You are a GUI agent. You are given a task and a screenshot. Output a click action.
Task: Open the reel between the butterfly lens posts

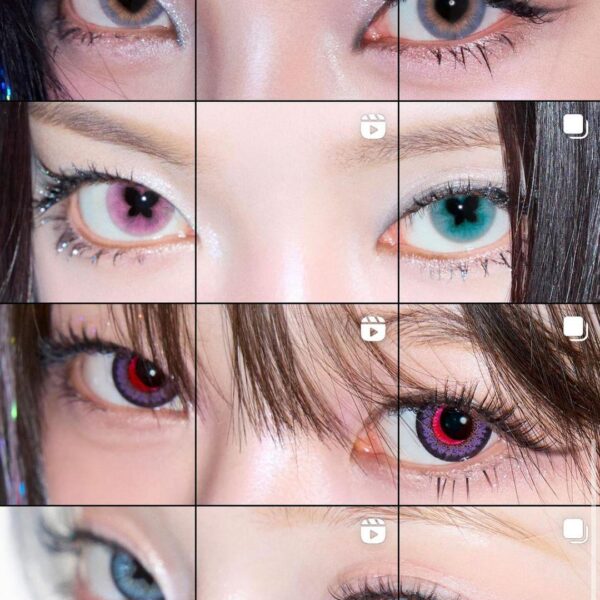[x=297, y=202]
